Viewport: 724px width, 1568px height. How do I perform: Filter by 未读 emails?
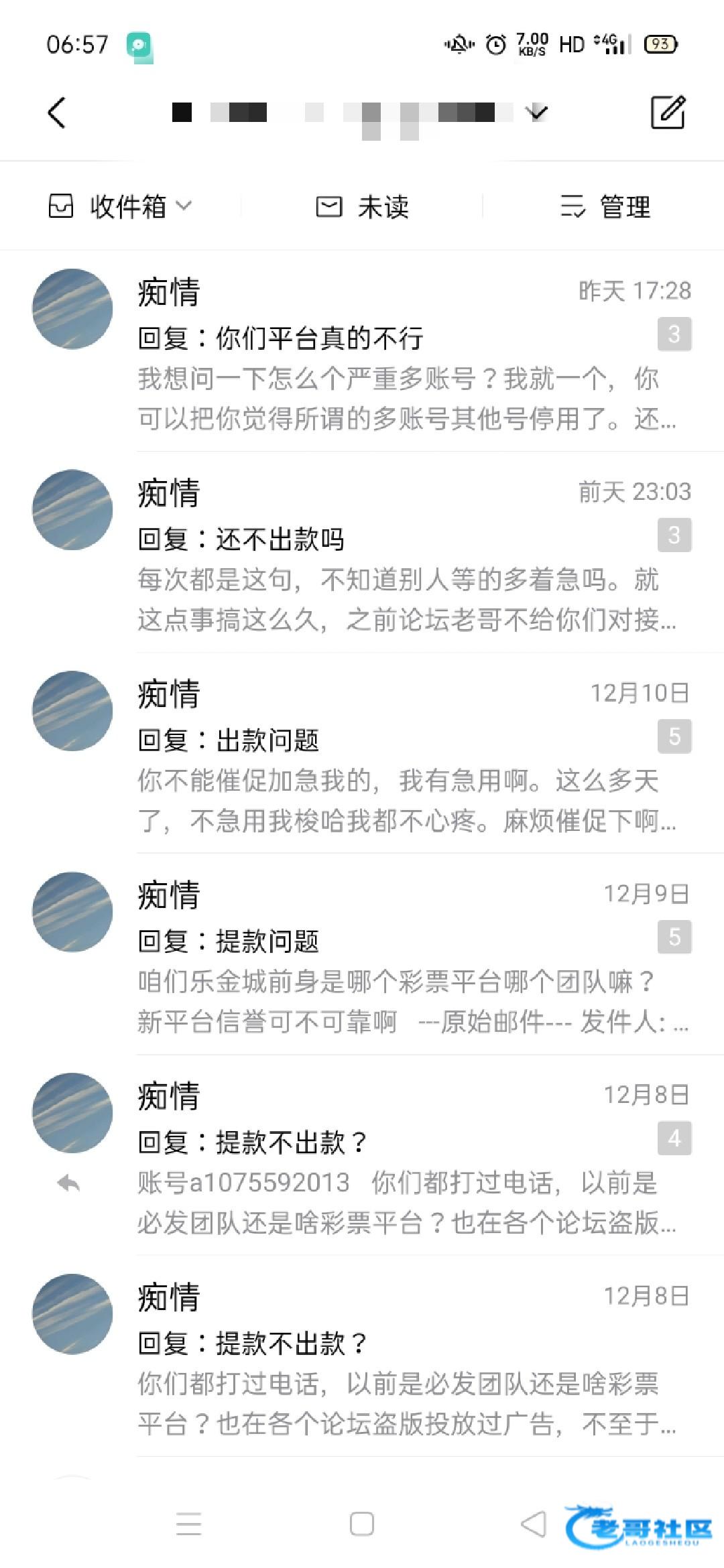[x=363, y=206]
